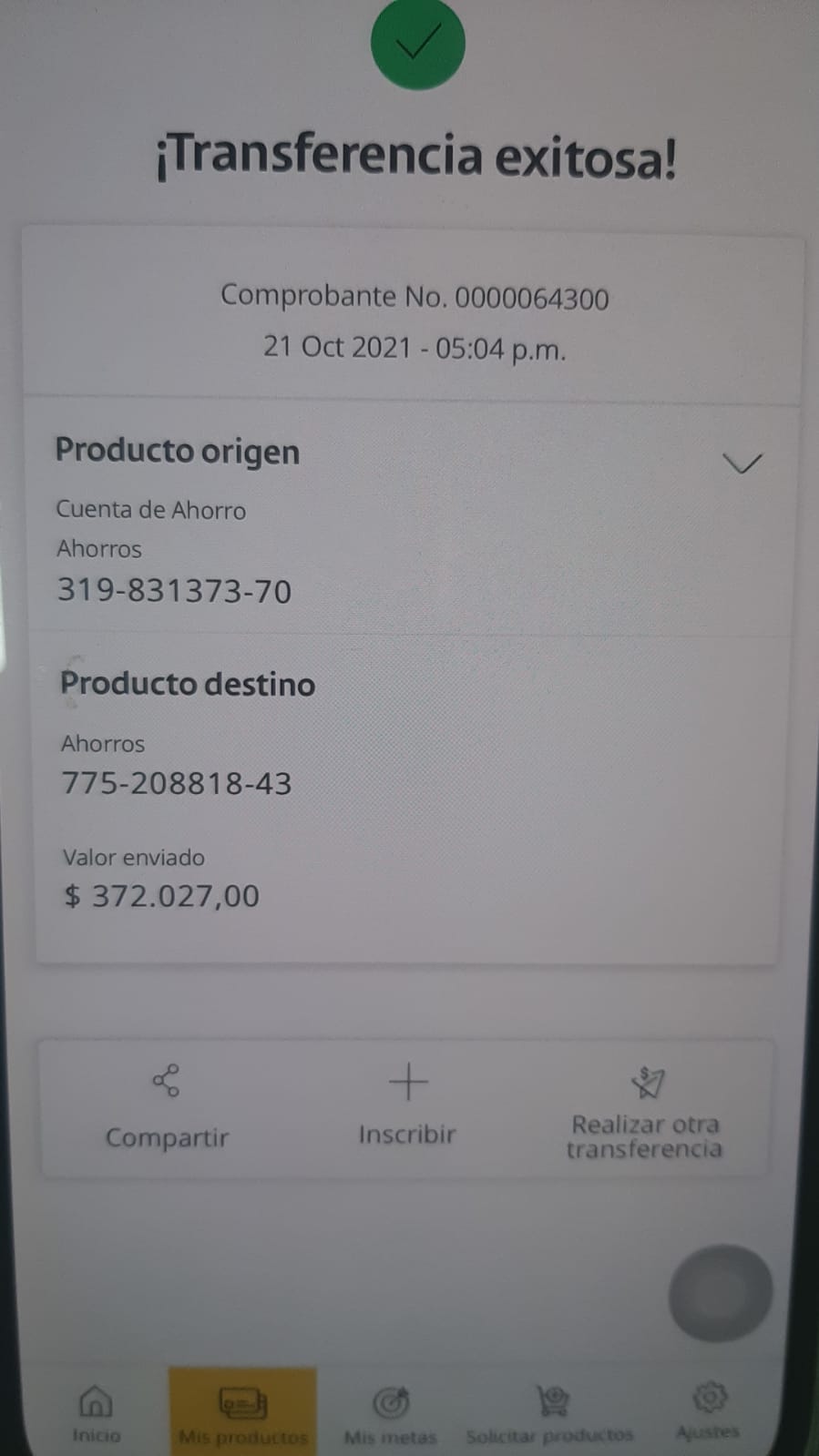Screen dimensions: 819x1456
Task: Go to the Inicio tab
Action: (x=96, y=1412)
